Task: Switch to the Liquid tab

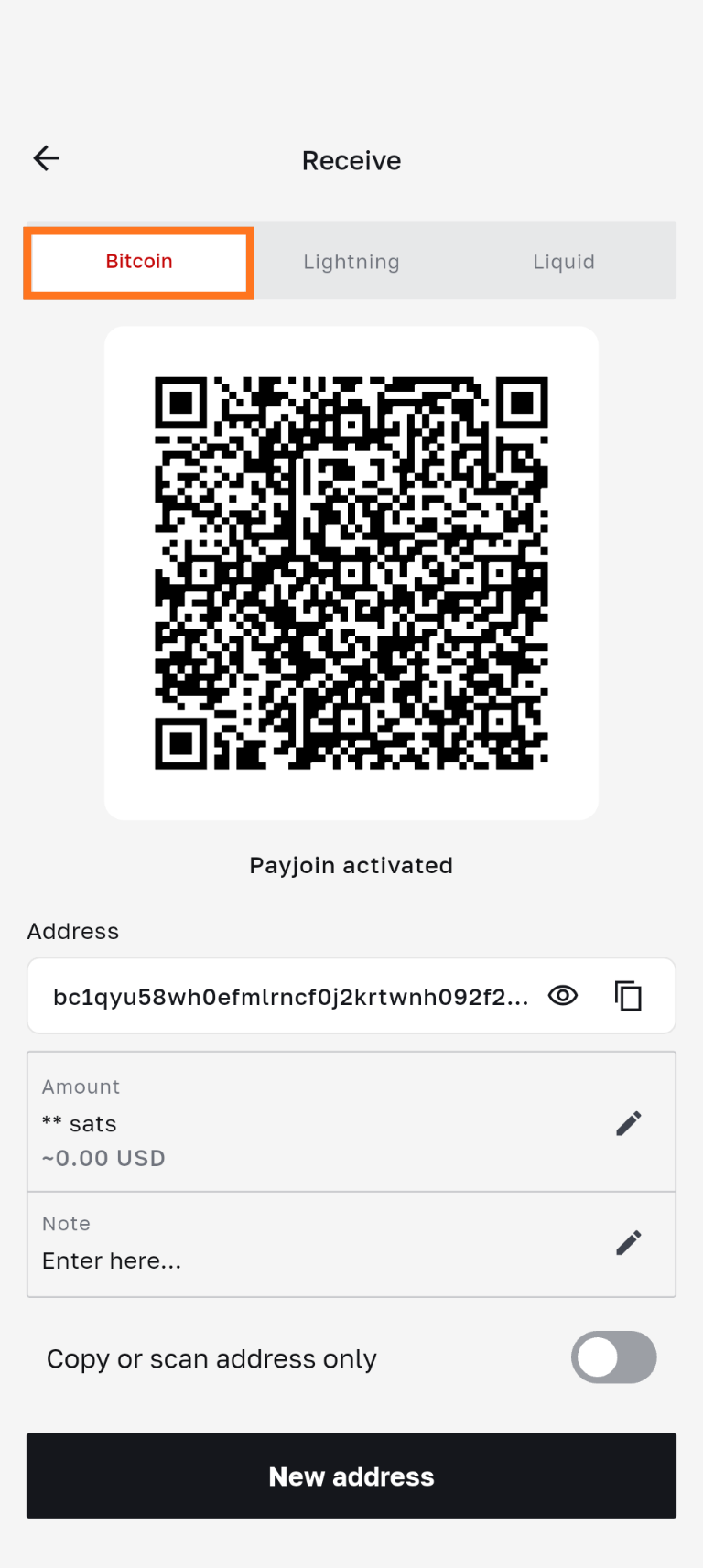Action: pyautogui.click(x=564, y=262)
